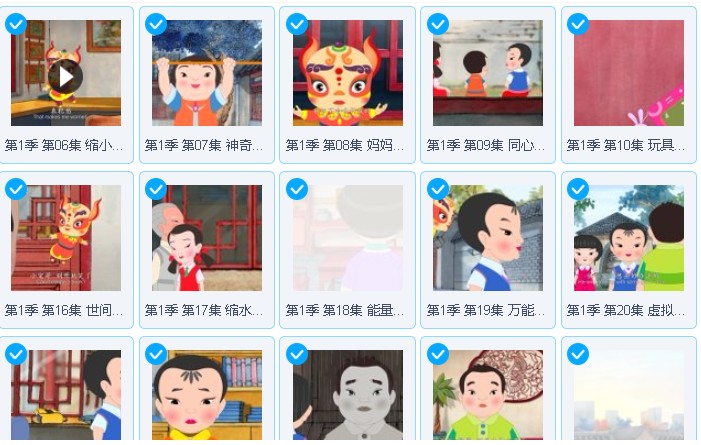Open episode 第1季 第08集 thumbnail

tap(348, 73)
